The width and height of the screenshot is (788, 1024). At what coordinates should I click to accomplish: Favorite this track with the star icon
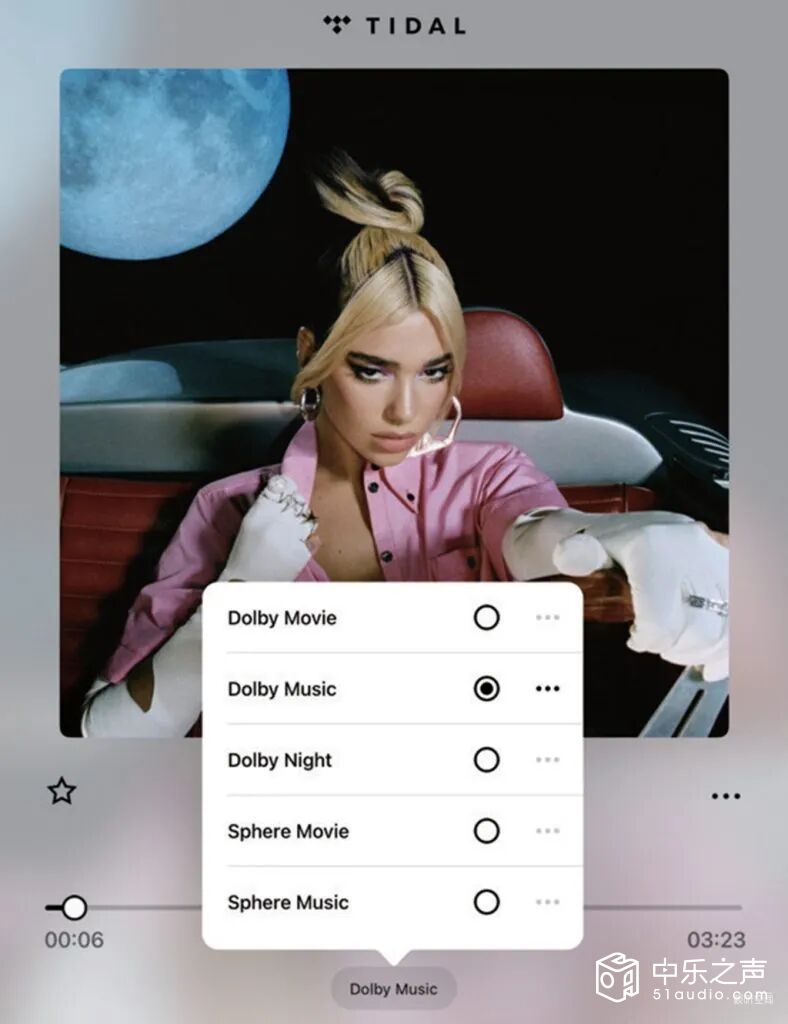click(62, 792)
